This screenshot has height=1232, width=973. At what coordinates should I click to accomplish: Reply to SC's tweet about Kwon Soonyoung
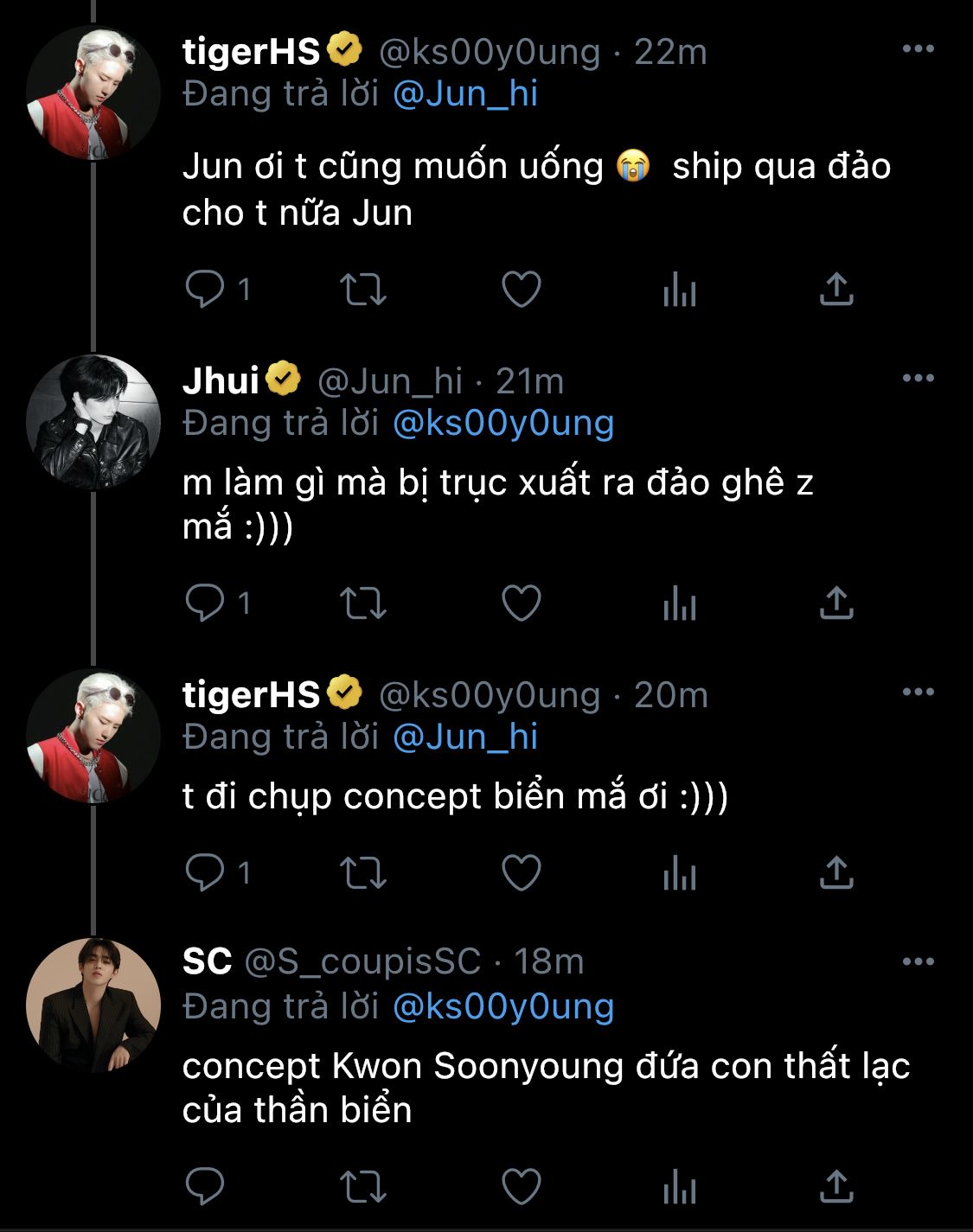point(205,1186)
